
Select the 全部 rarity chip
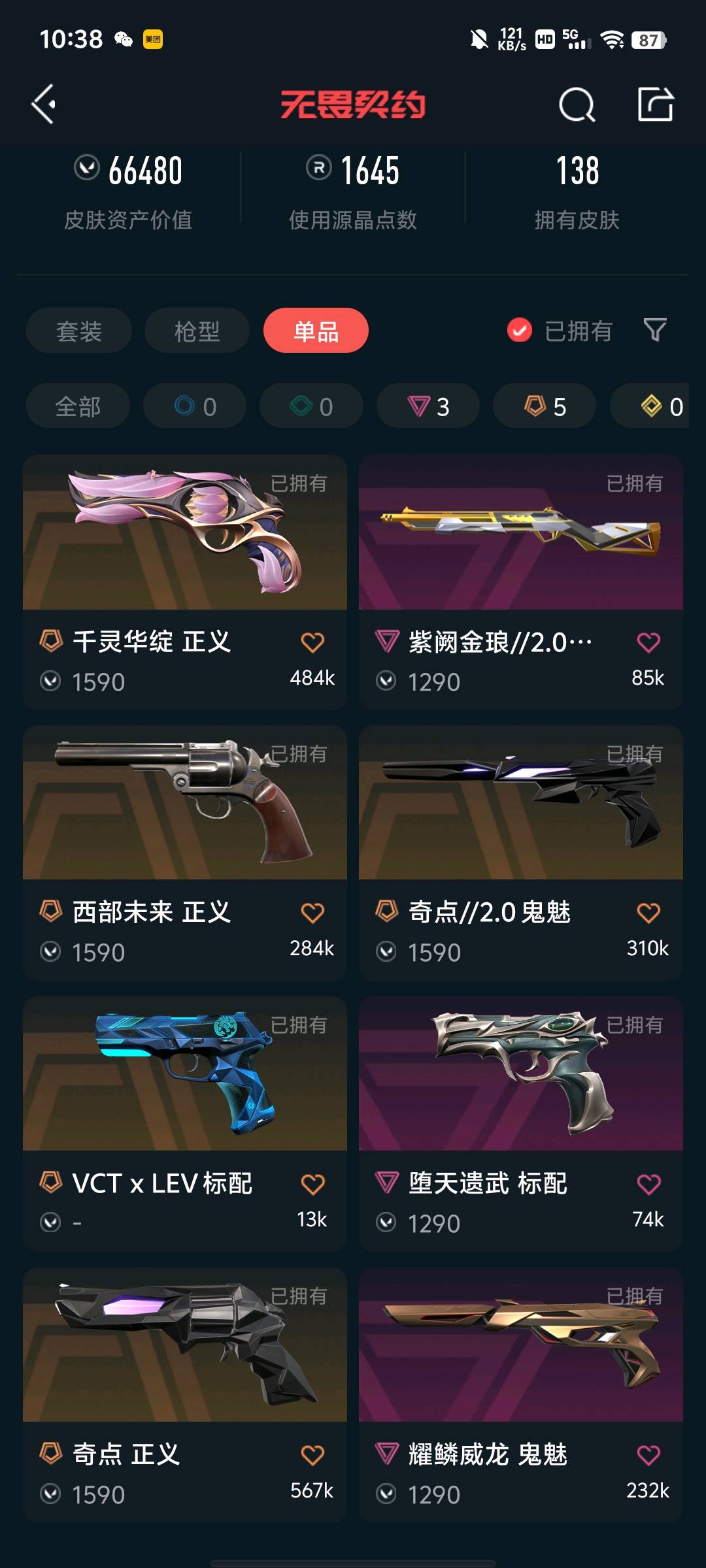pos(78,406)
